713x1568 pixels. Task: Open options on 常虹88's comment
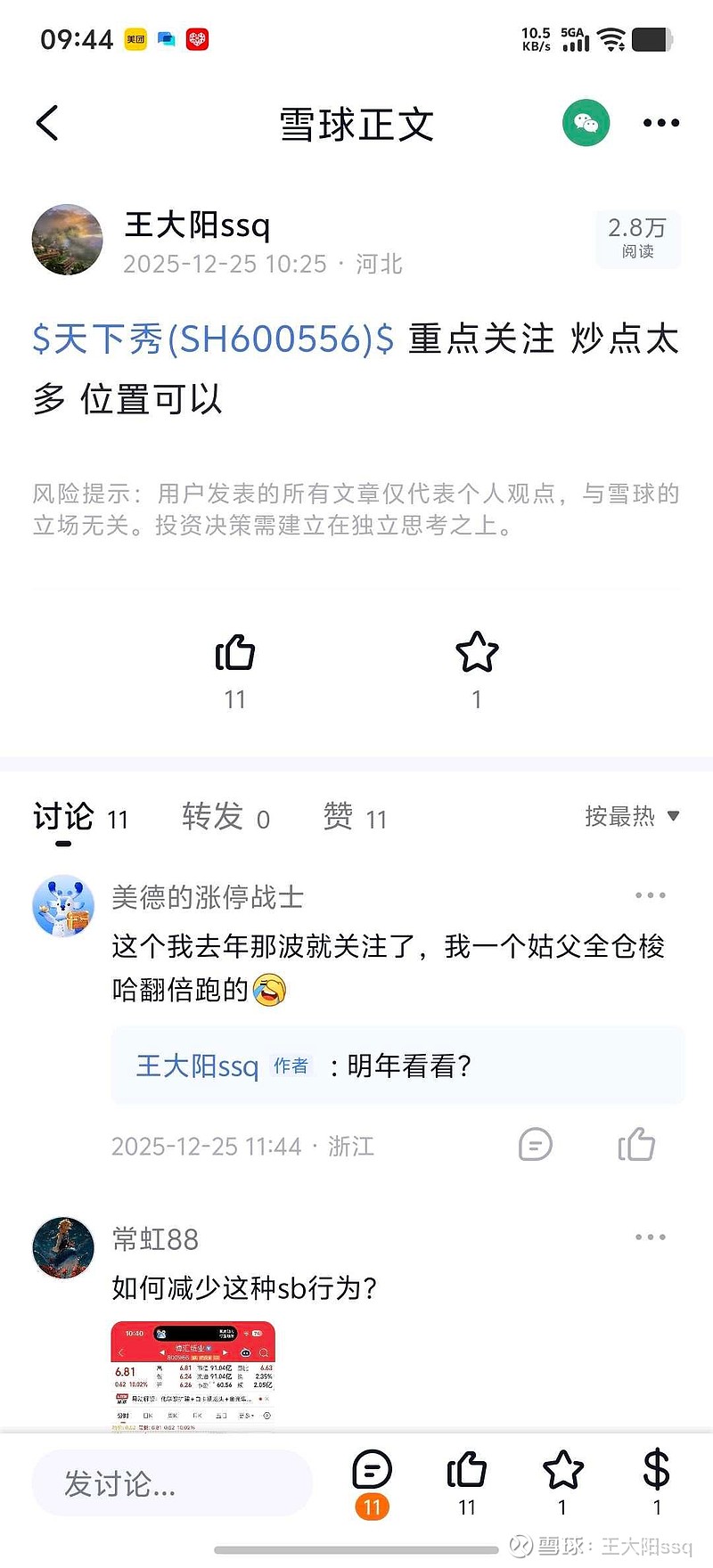tap(650, 1237)
